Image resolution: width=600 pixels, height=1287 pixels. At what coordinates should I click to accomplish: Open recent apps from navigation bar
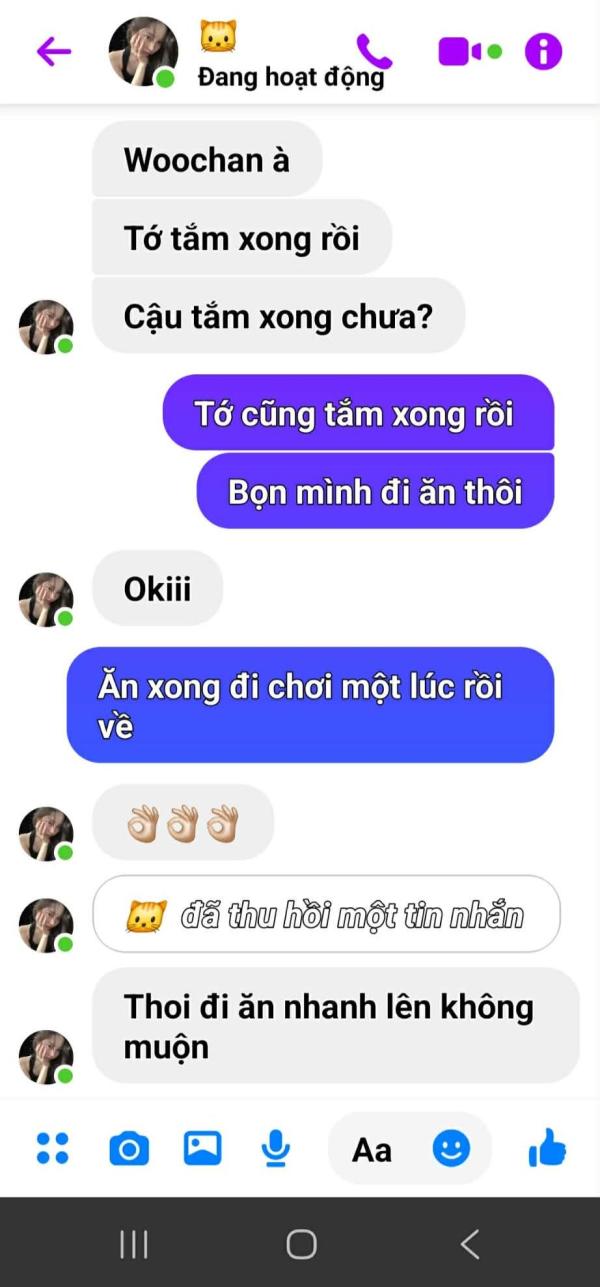coord(133,1244)
